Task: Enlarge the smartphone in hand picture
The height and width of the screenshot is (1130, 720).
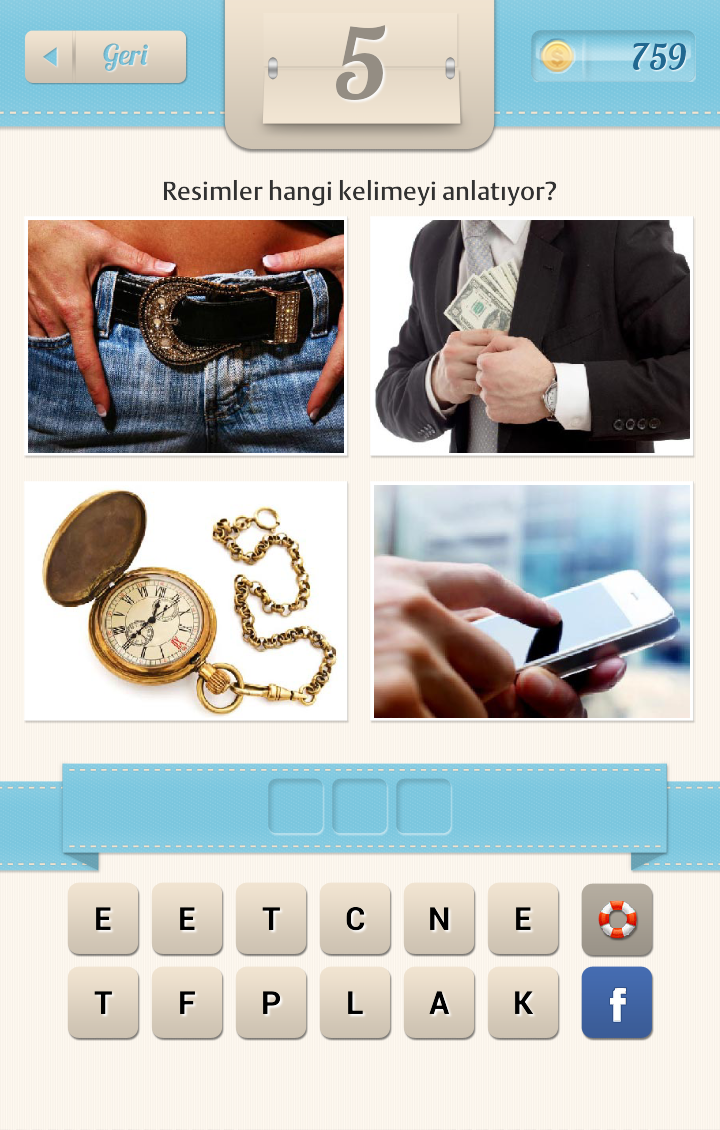Action: pos(532,600)
